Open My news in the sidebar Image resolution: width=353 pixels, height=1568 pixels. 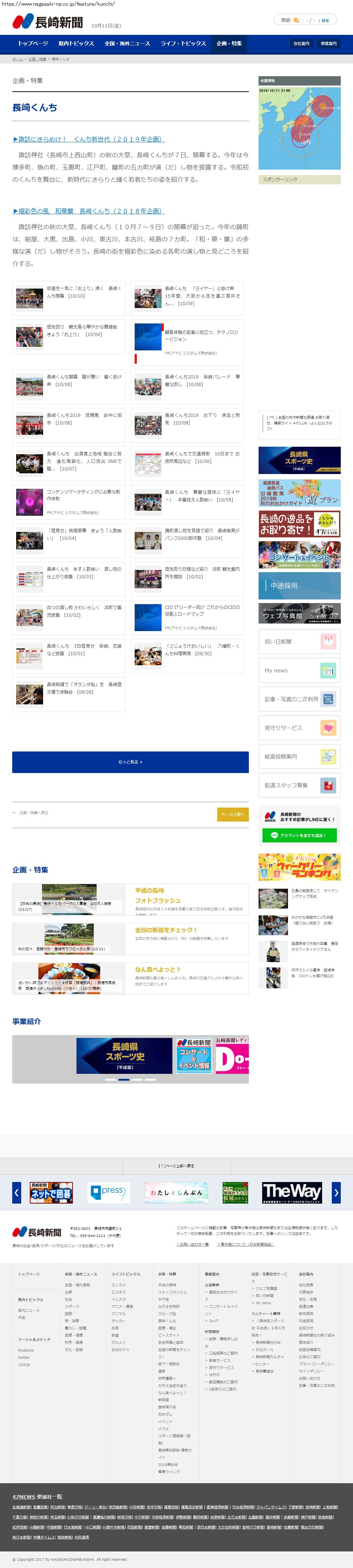[x=299, y=670]
